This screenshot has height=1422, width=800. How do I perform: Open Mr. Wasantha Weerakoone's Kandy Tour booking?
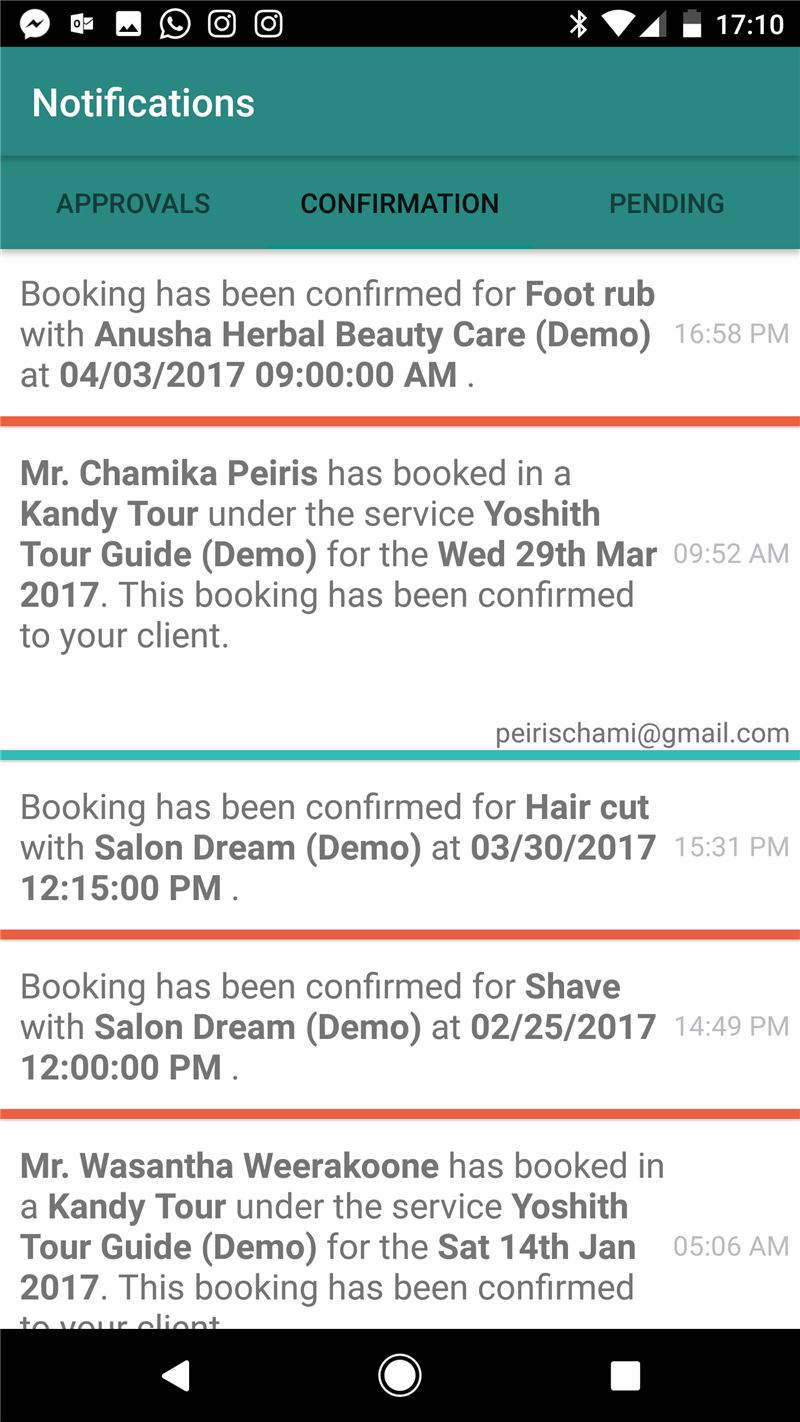pos(400,1225)
